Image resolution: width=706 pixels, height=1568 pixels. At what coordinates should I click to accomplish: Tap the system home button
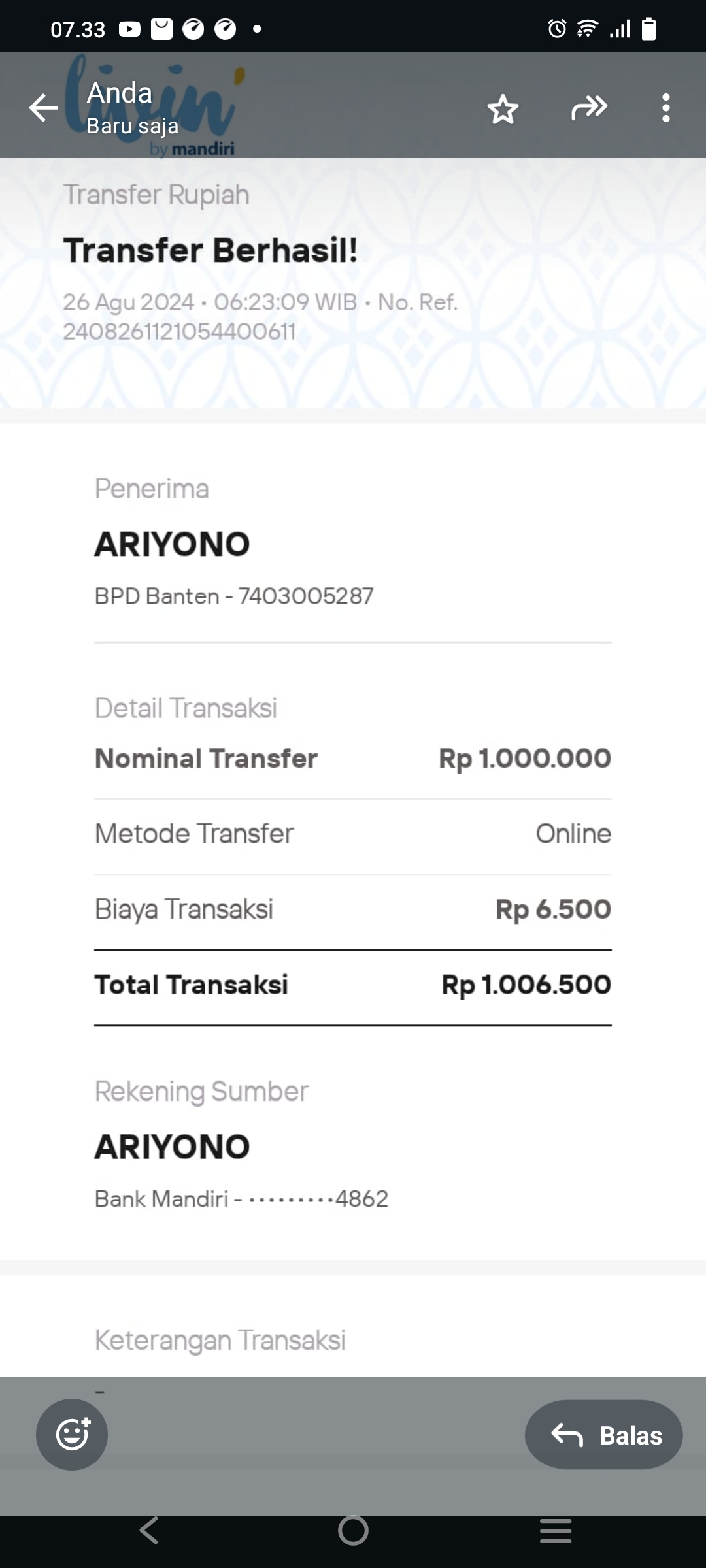click(353, 1530)
